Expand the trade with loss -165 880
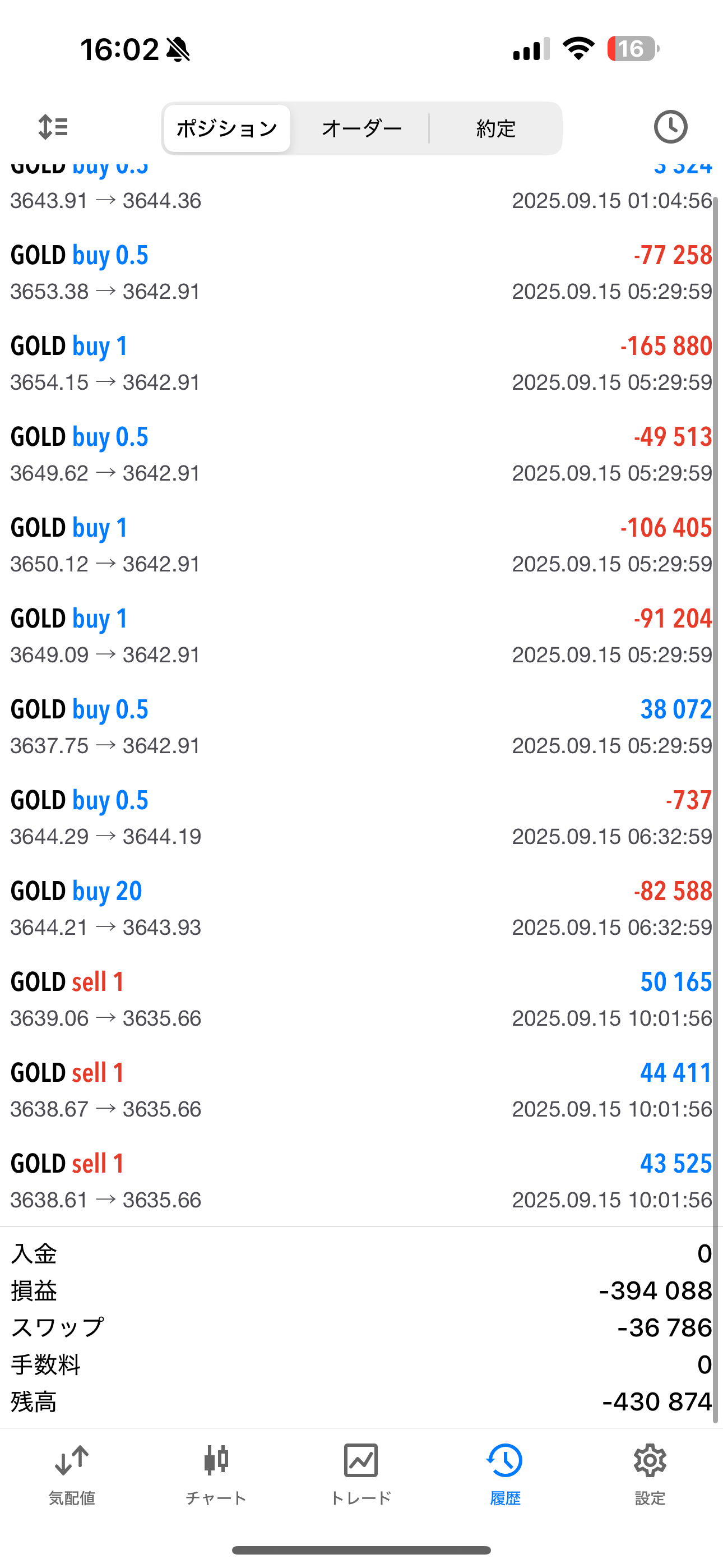The height and width of the screenshot is (1568, 723). click(x=361, y=363)
